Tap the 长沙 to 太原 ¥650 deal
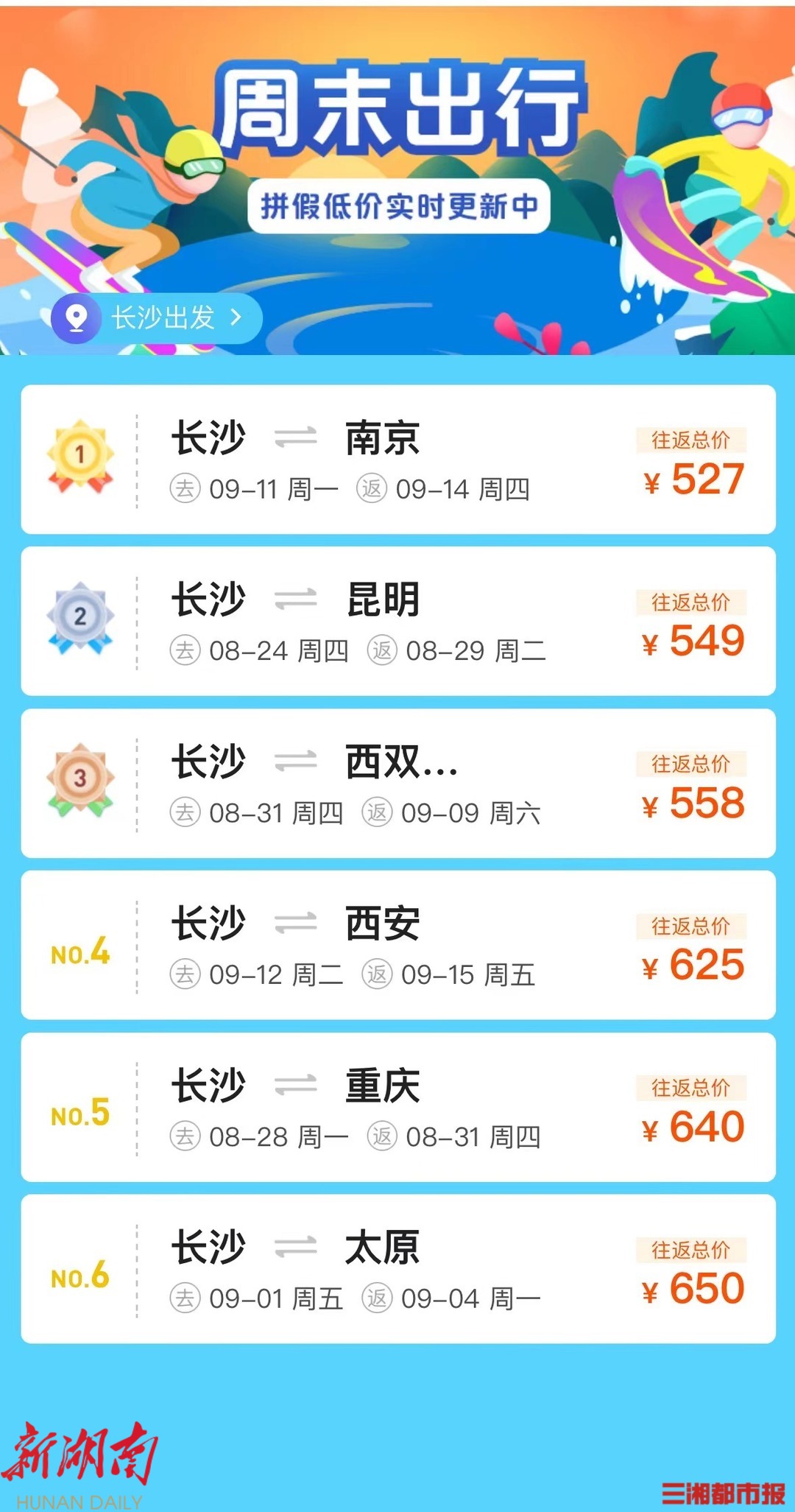Viewport: 795px width, 1512px height. pyautogui.click(x=397, y=1270)
